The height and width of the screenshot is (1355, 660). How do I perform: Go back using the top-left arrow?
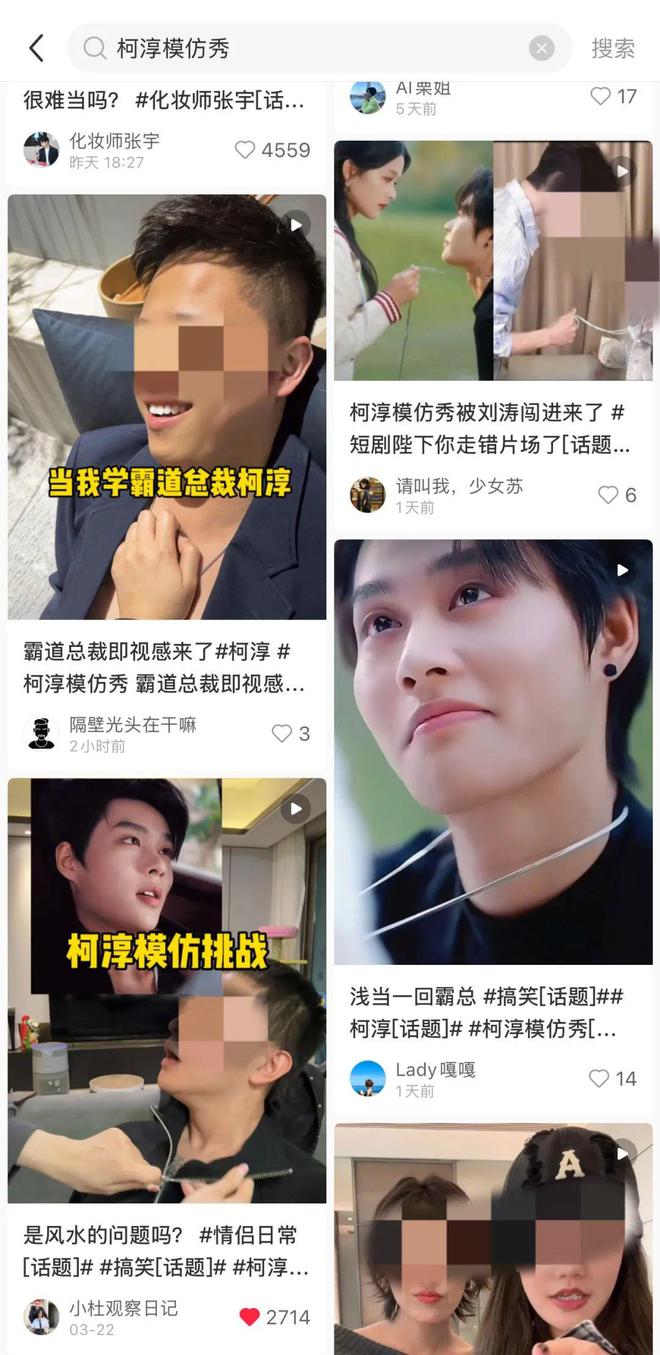[37, 48]
